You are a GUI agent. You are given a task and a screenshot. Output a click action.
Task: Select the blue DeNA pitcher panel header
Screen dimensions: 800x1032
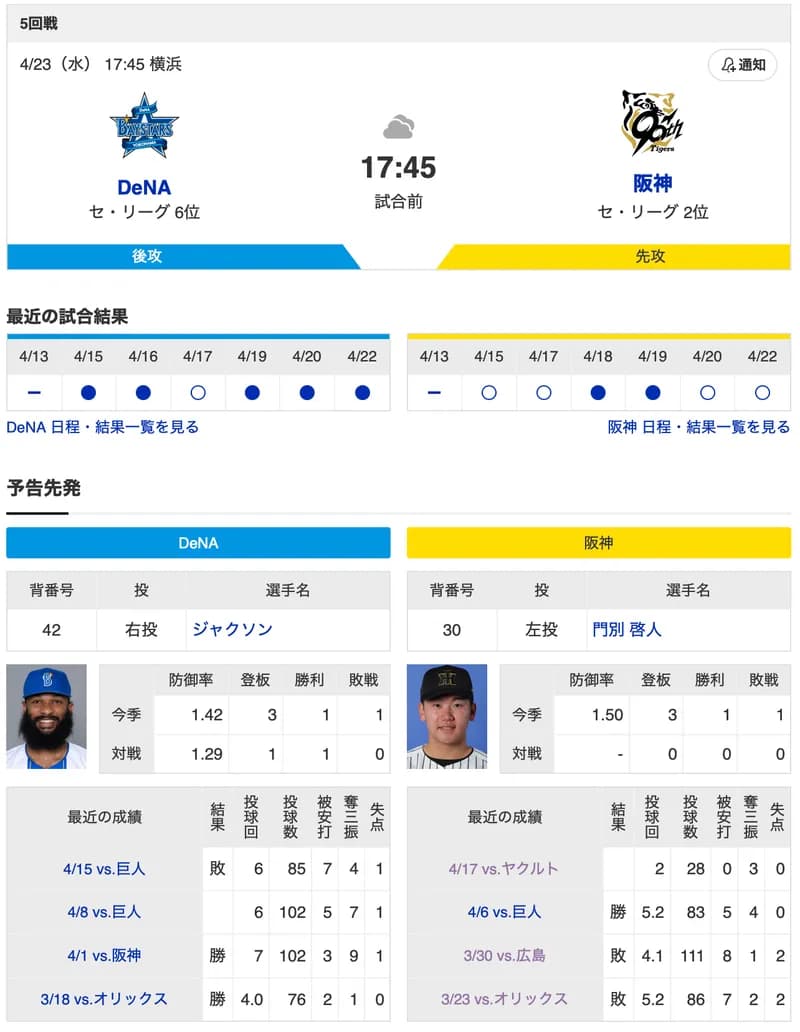(197, 543)
